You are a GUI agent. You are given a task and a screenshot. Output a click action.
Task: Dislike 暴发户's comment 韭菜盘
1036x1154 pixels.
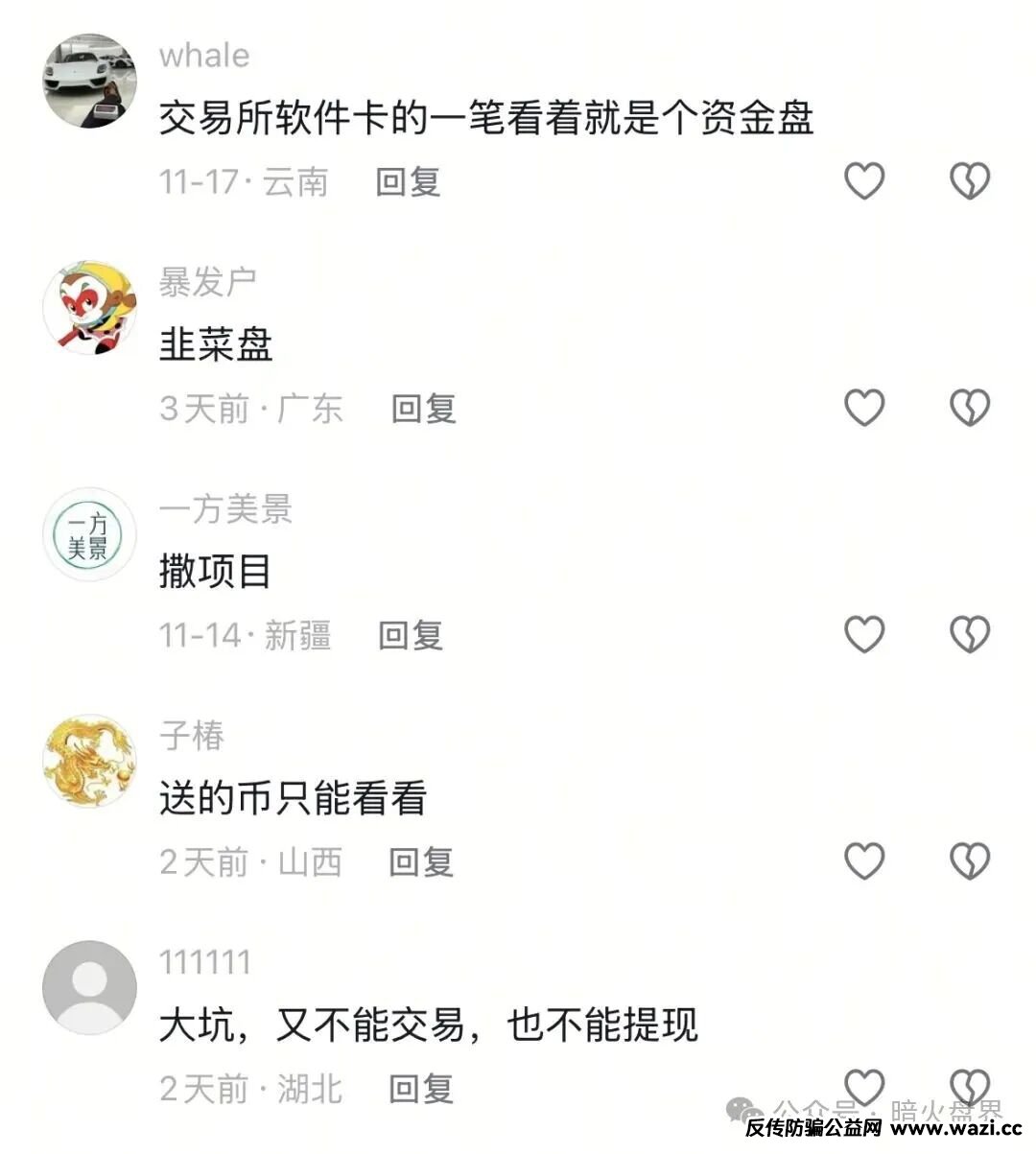click(x=969, y=408)
